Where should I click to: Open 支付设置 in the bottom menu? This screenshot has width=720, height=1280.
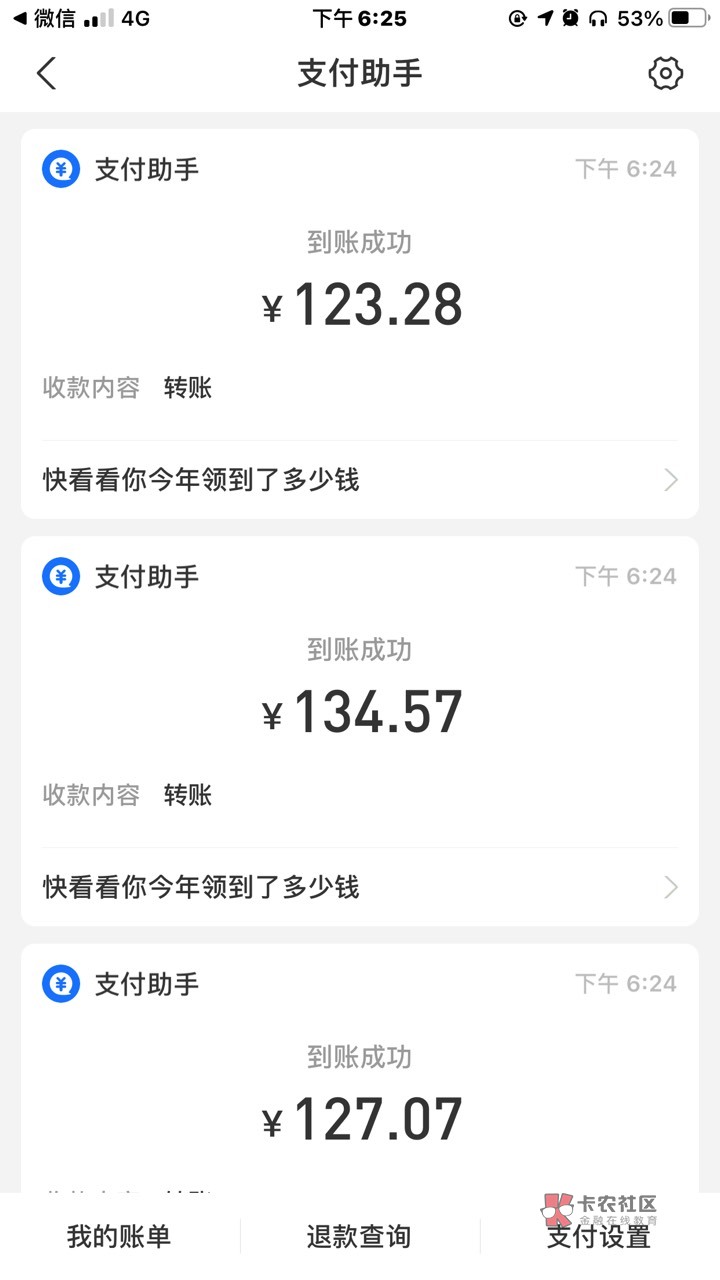[x=599, y=1237]
